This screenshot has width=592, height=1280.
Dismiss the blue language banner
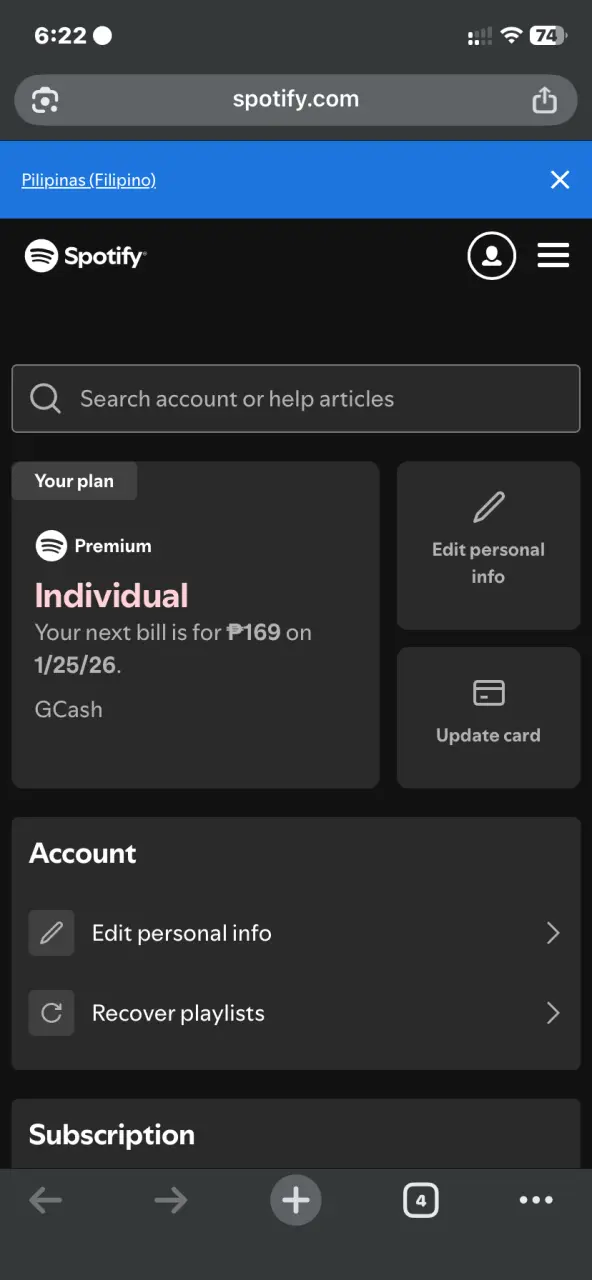pyautogui.click(x=560, y=180)
